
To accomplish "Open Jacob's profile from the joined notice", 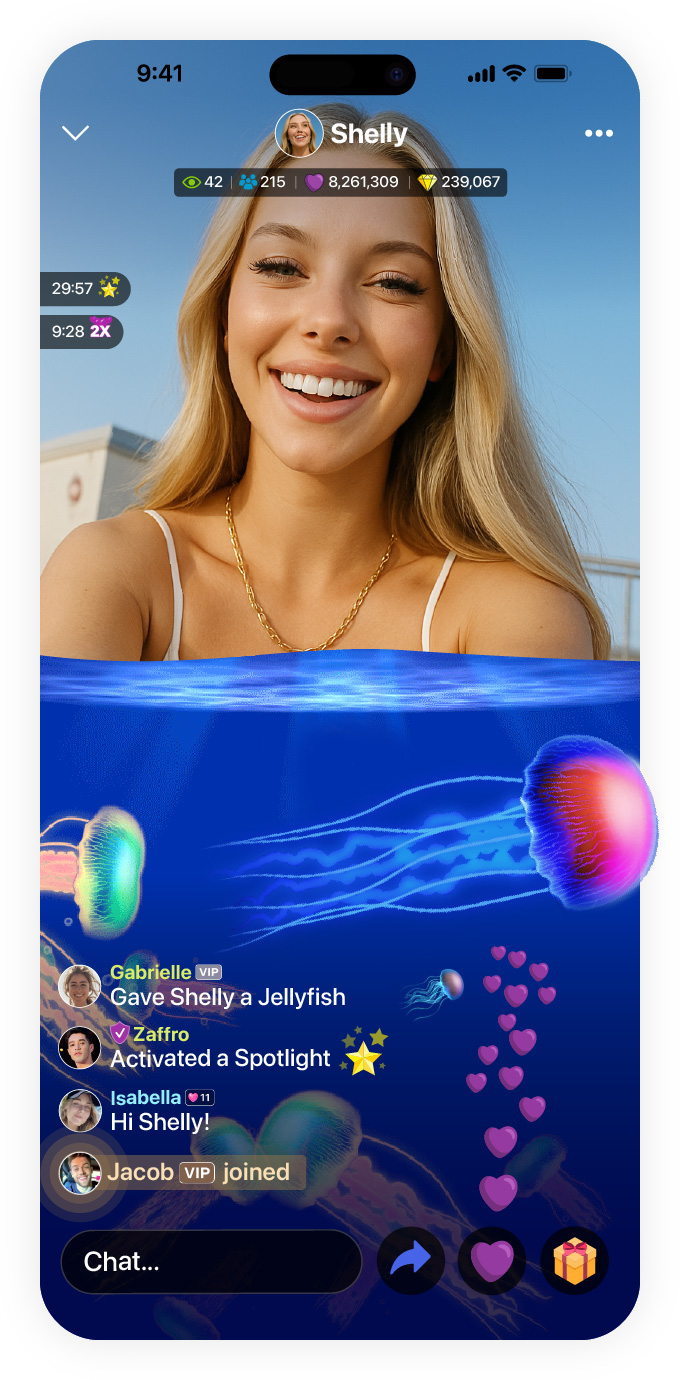I will 81,1173.
